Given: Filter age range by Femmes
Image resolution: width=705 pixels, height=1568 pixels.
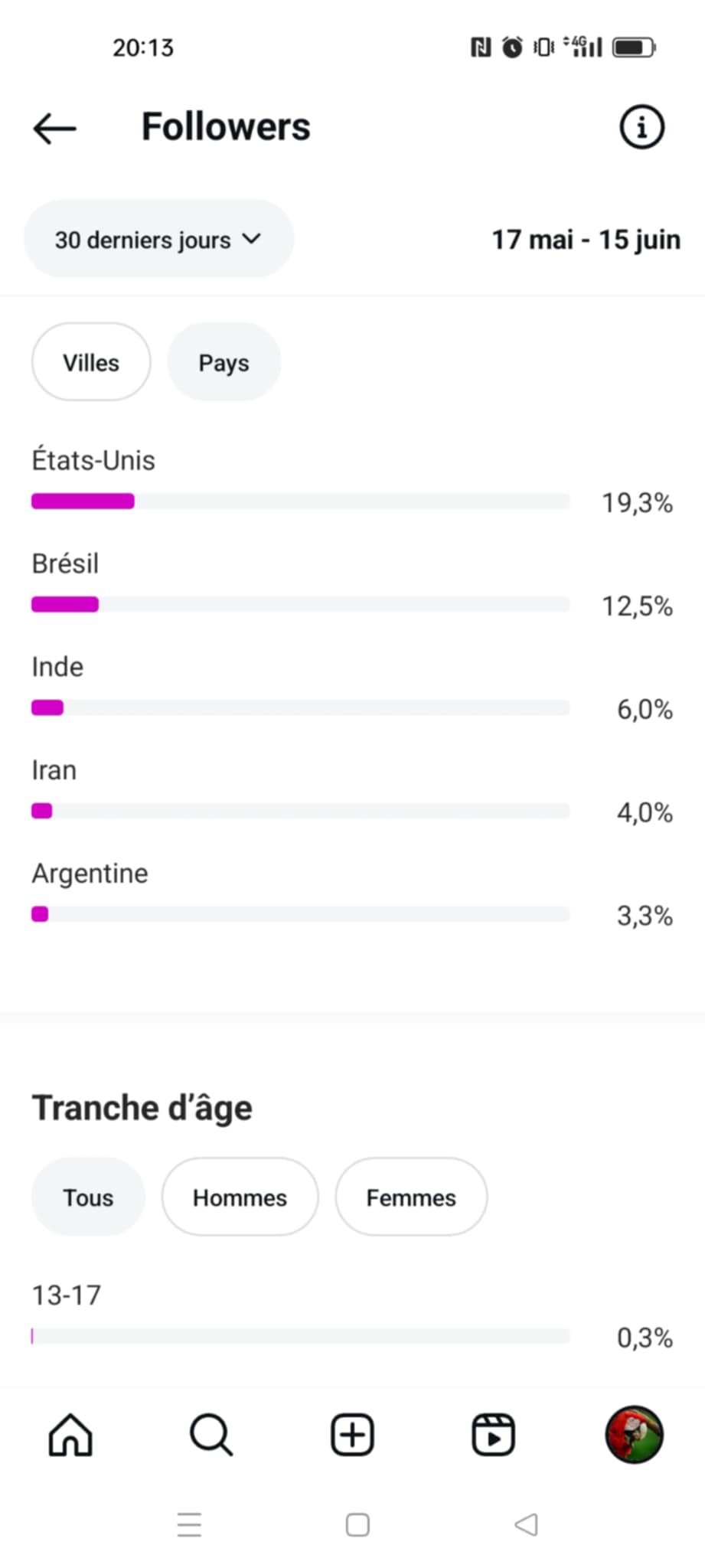Looking at the screenshot, I should coord(411,1197).
